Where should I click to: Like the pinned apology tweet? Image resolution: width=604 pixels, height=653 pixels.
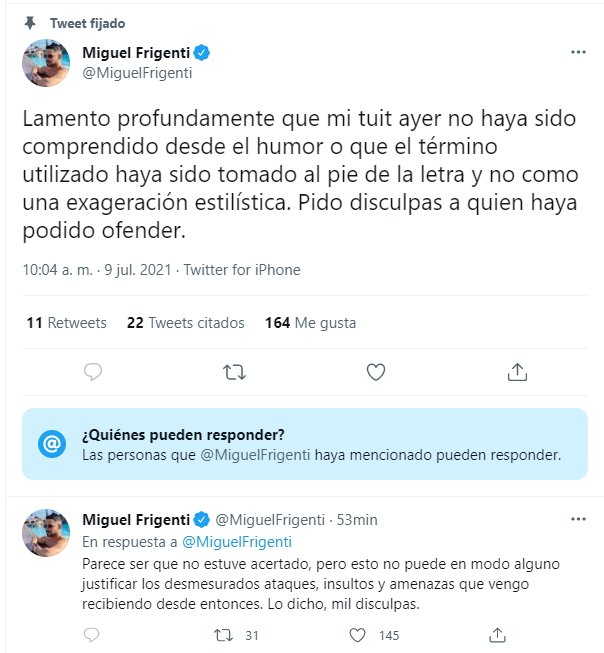376,372
